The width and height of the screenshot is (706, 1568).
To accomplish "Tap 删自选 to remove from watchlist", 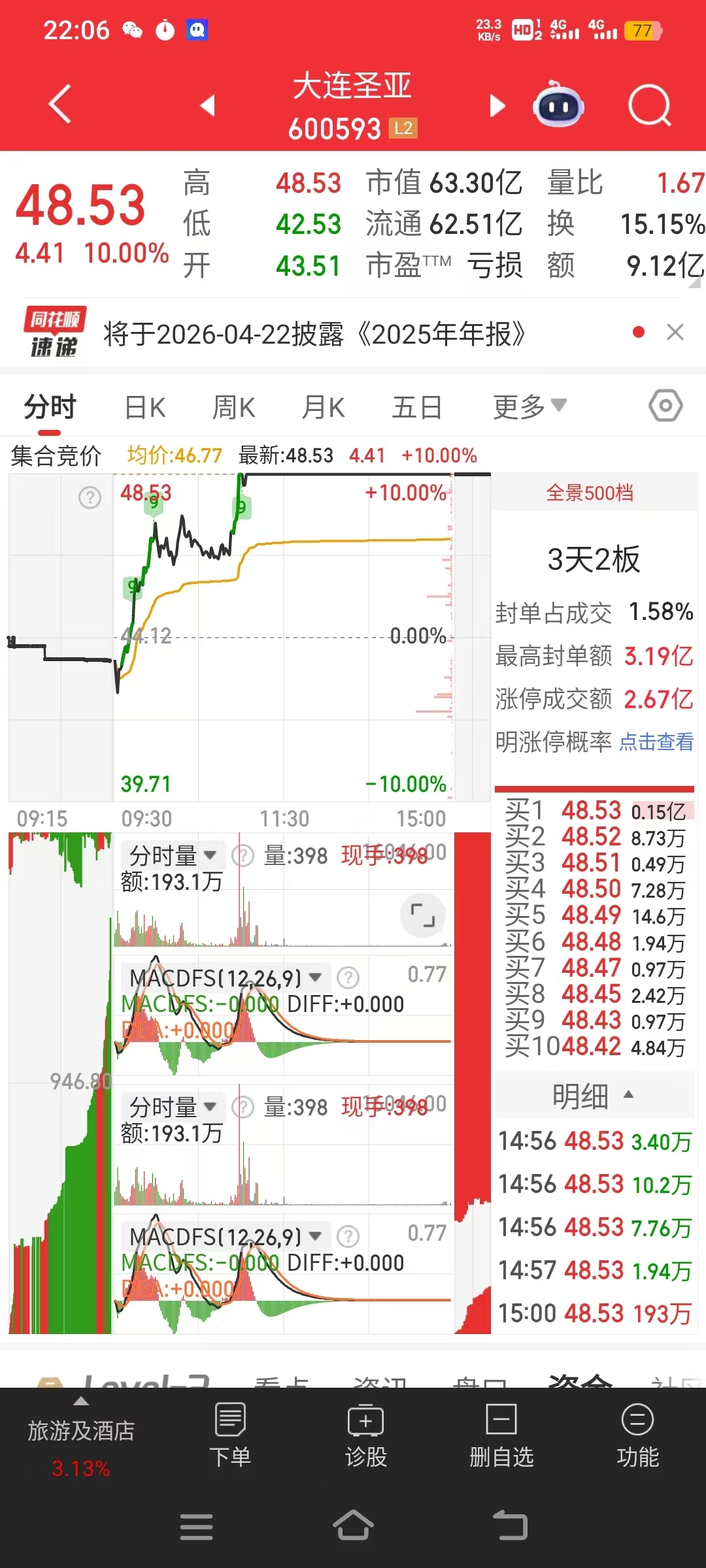I will point(501,1435).
